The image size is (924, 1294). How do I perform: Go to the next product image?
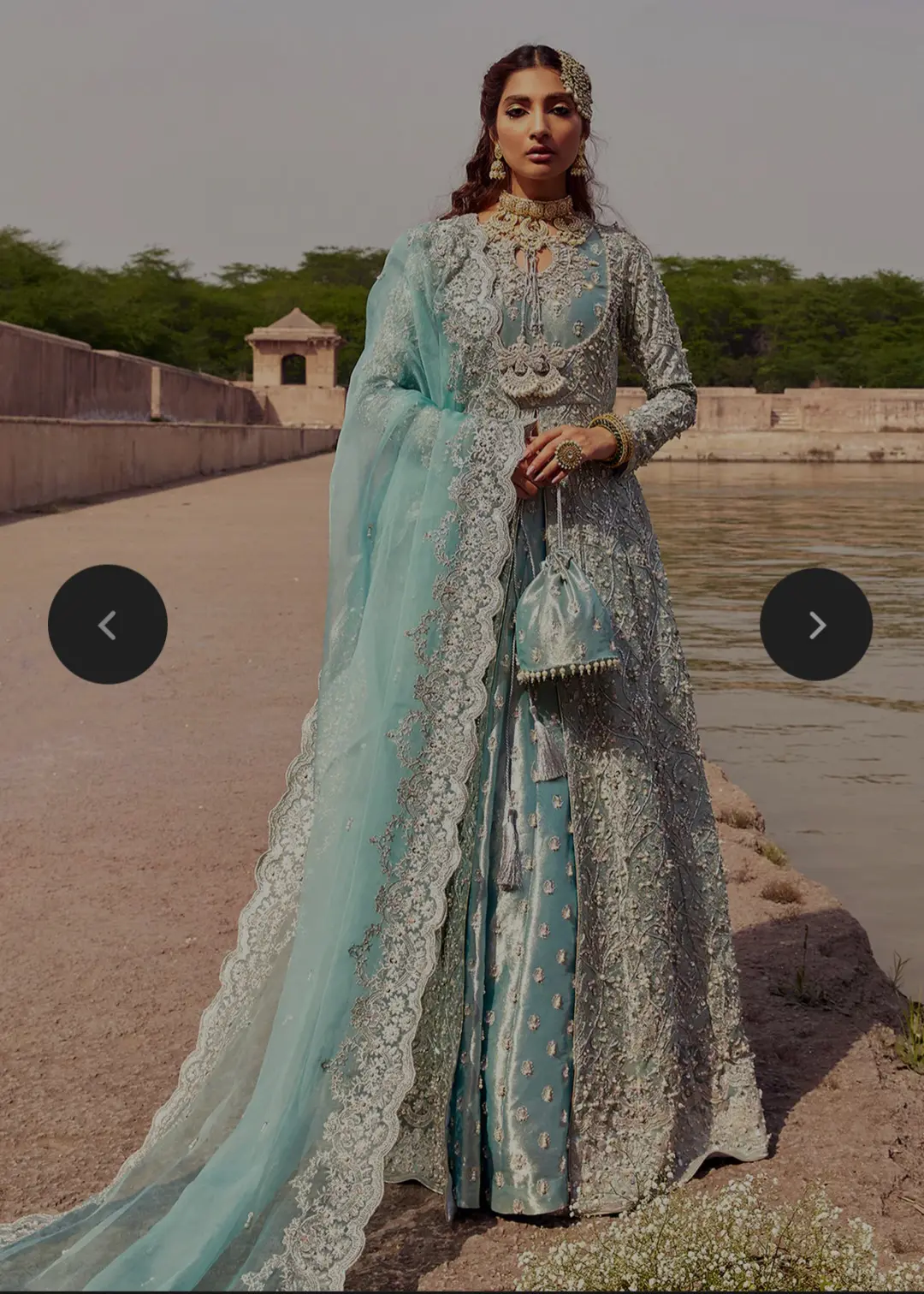pyautogui.click(x=815, y=625)
